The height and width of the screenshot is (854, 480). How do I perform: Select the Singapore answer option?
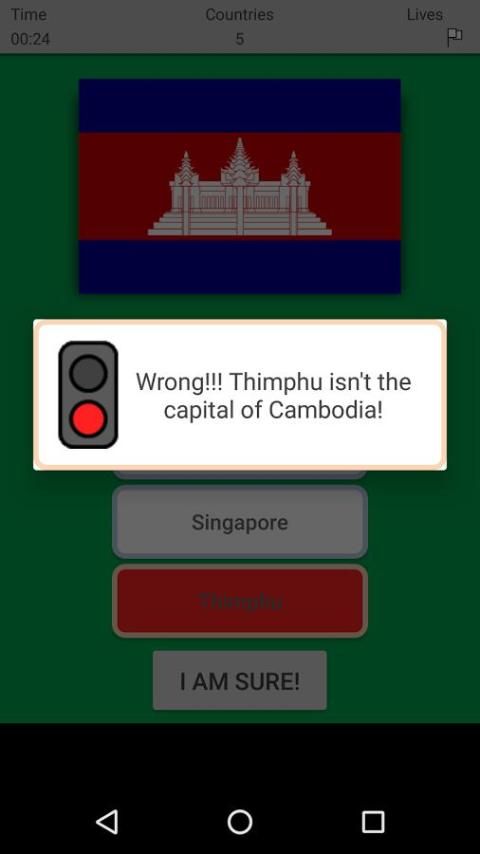coord(240,522)
